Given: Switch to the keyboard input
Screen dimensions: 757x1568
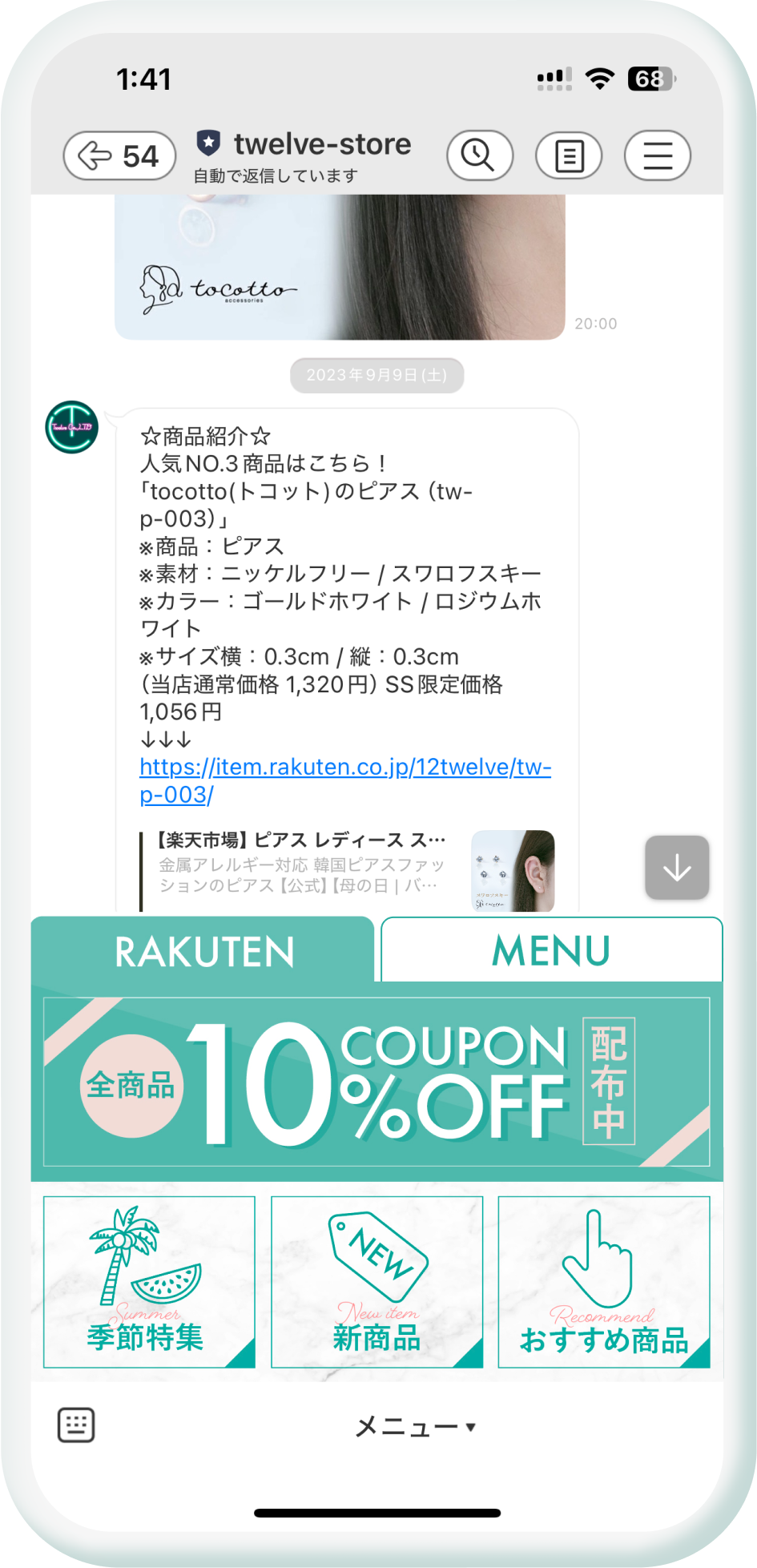Looking at the screenshot, I should 76,1425.
